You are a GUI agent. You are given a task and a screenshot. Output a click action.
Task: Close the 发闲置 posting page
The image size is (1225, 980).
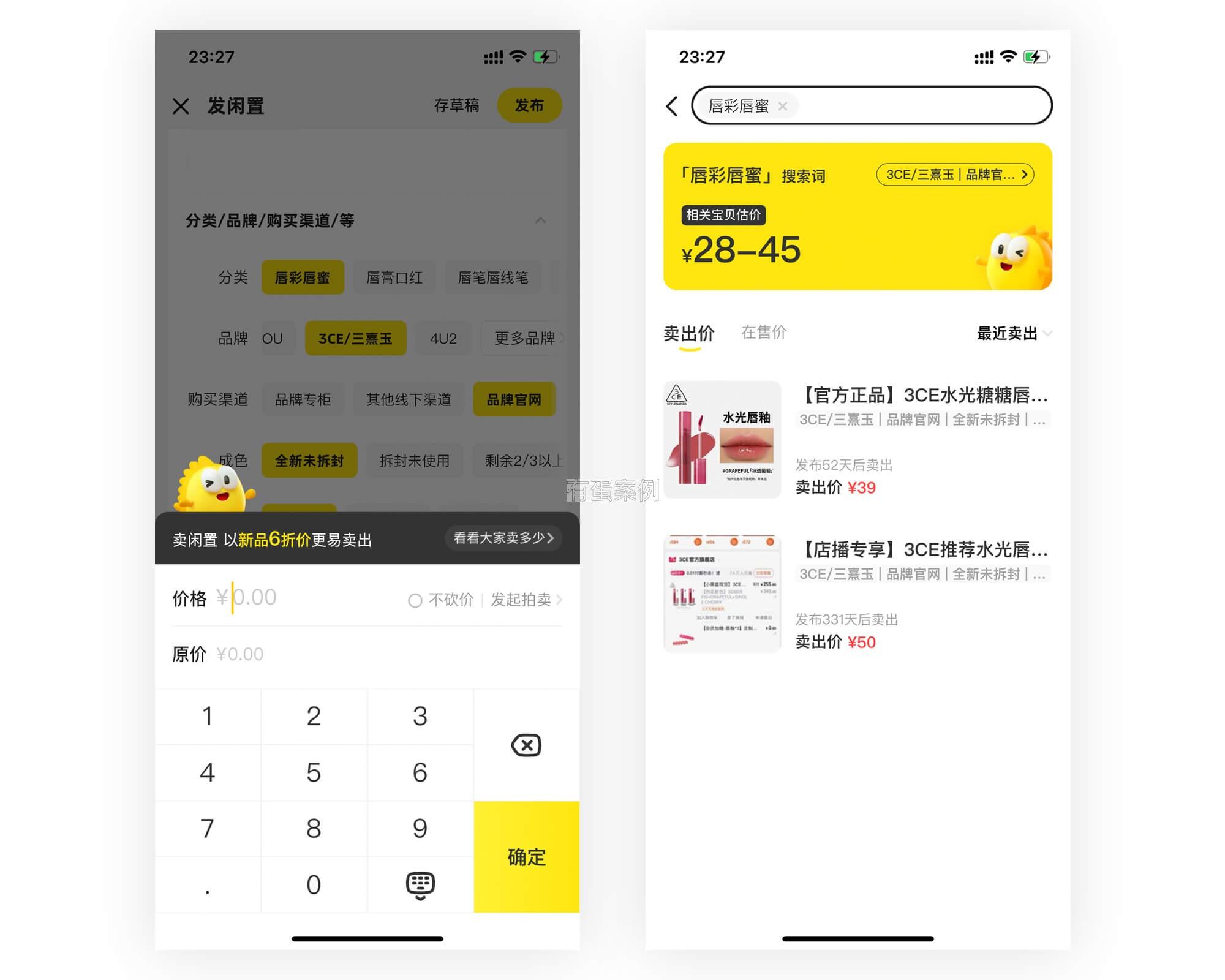(181, 106)
